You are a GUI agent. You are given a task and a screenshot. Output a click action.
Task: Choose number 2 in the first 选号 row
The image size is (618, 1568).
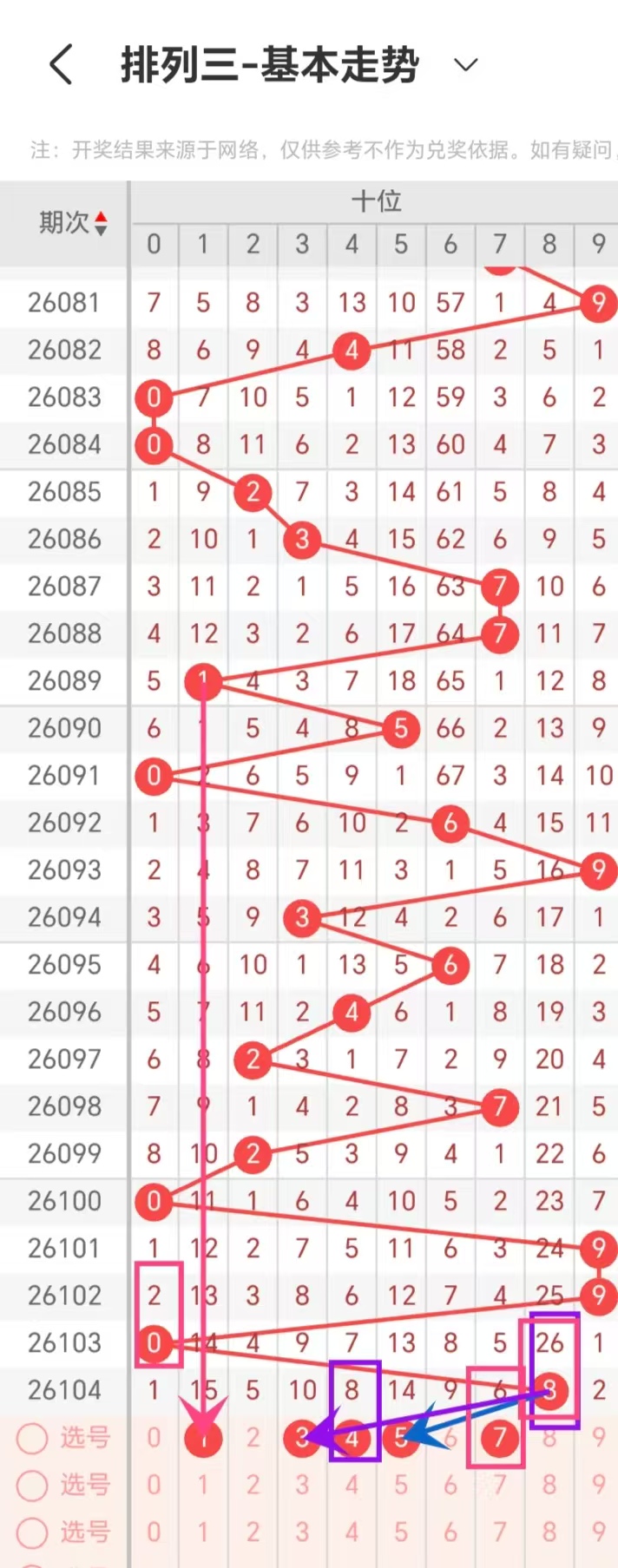coord(253,1438)
